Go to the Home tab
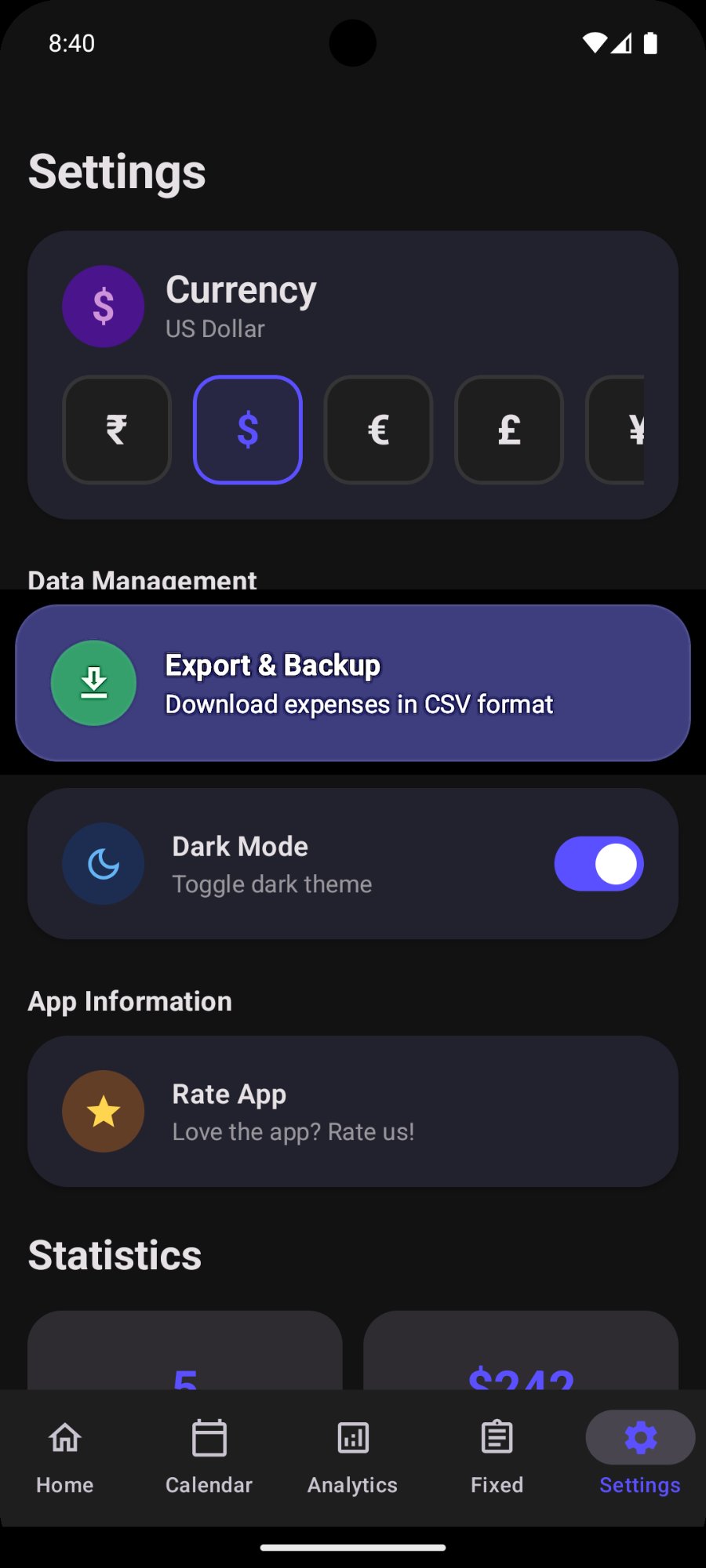 pyautogui.click(x=65, y=1458)
